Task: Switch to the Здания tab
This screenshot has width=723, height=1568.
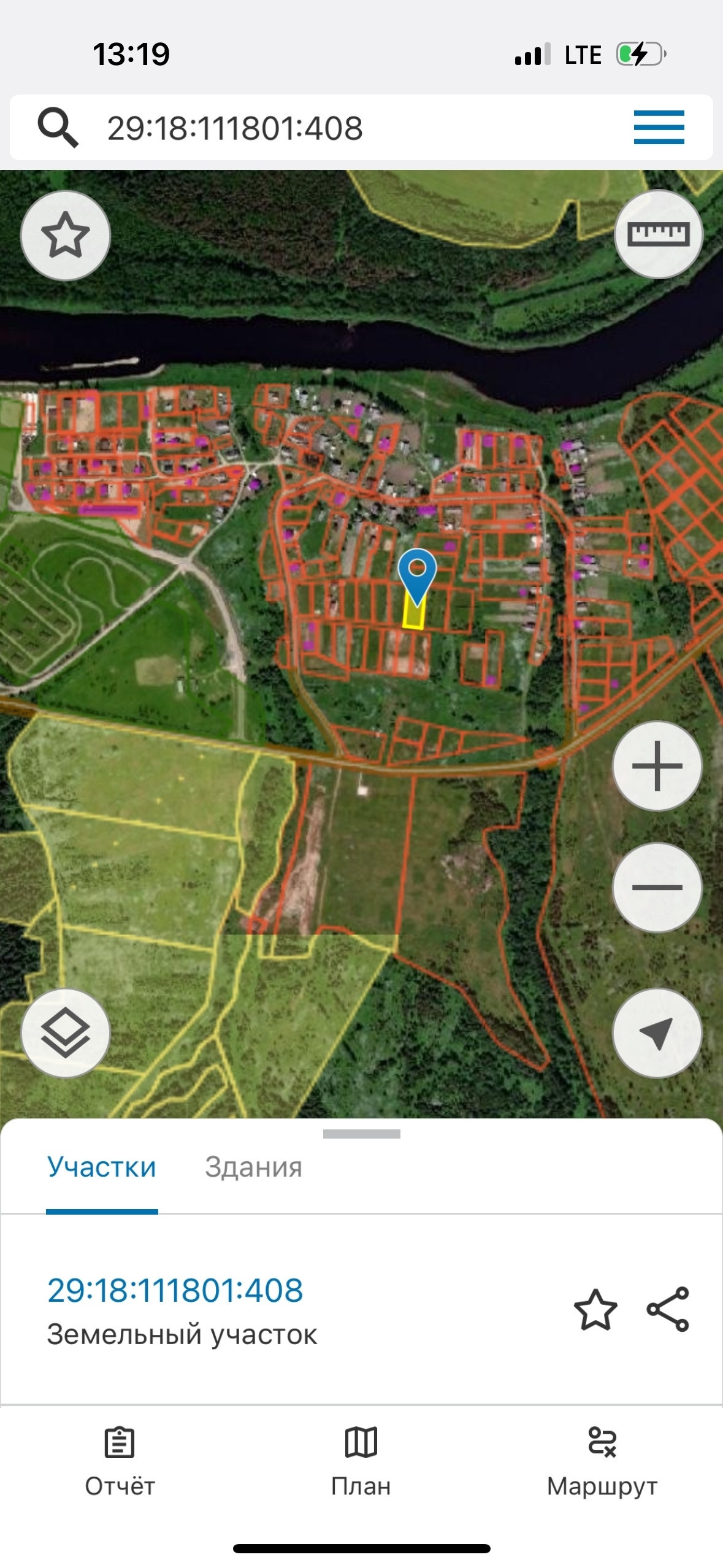Action: coord(253,1167)
